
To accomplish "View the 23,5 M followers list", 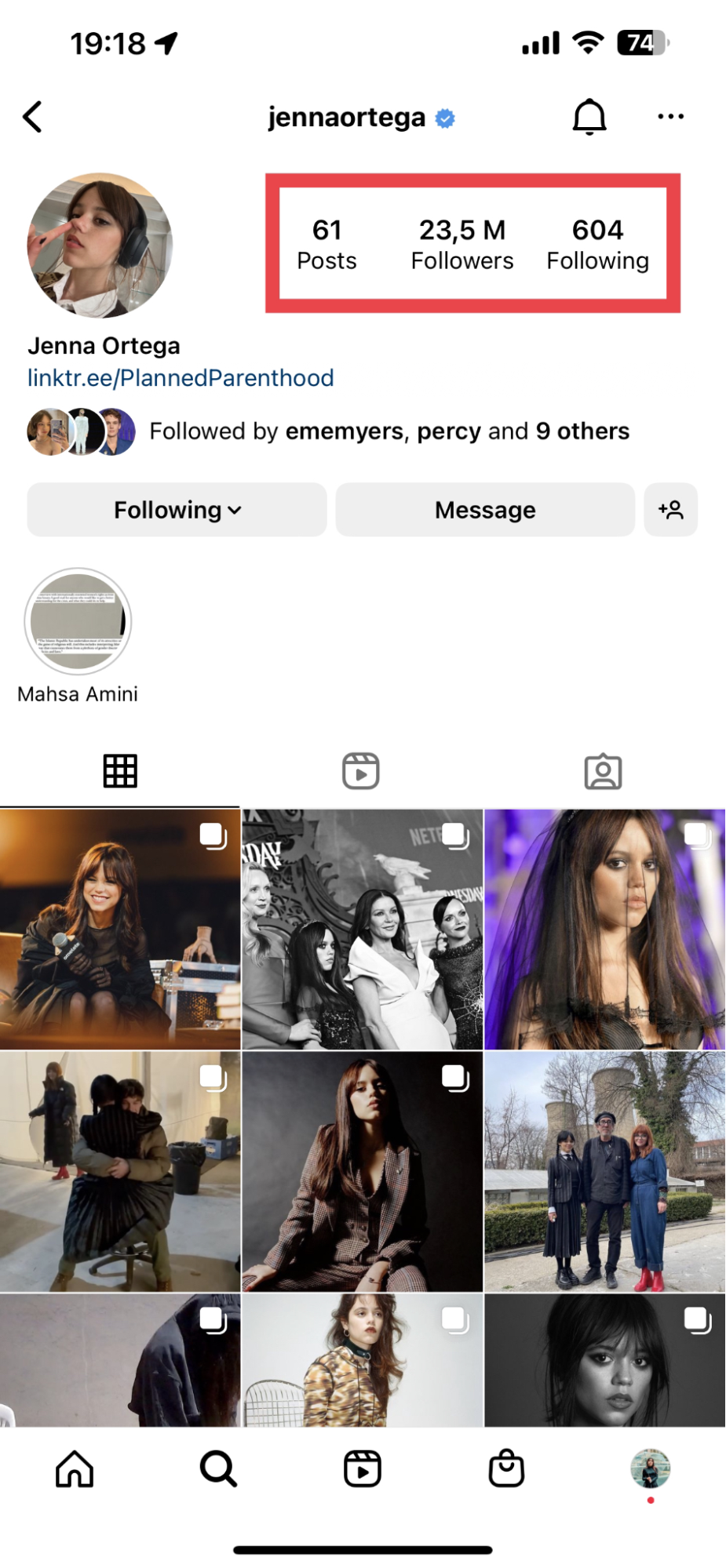I will [x=462, y=244].
